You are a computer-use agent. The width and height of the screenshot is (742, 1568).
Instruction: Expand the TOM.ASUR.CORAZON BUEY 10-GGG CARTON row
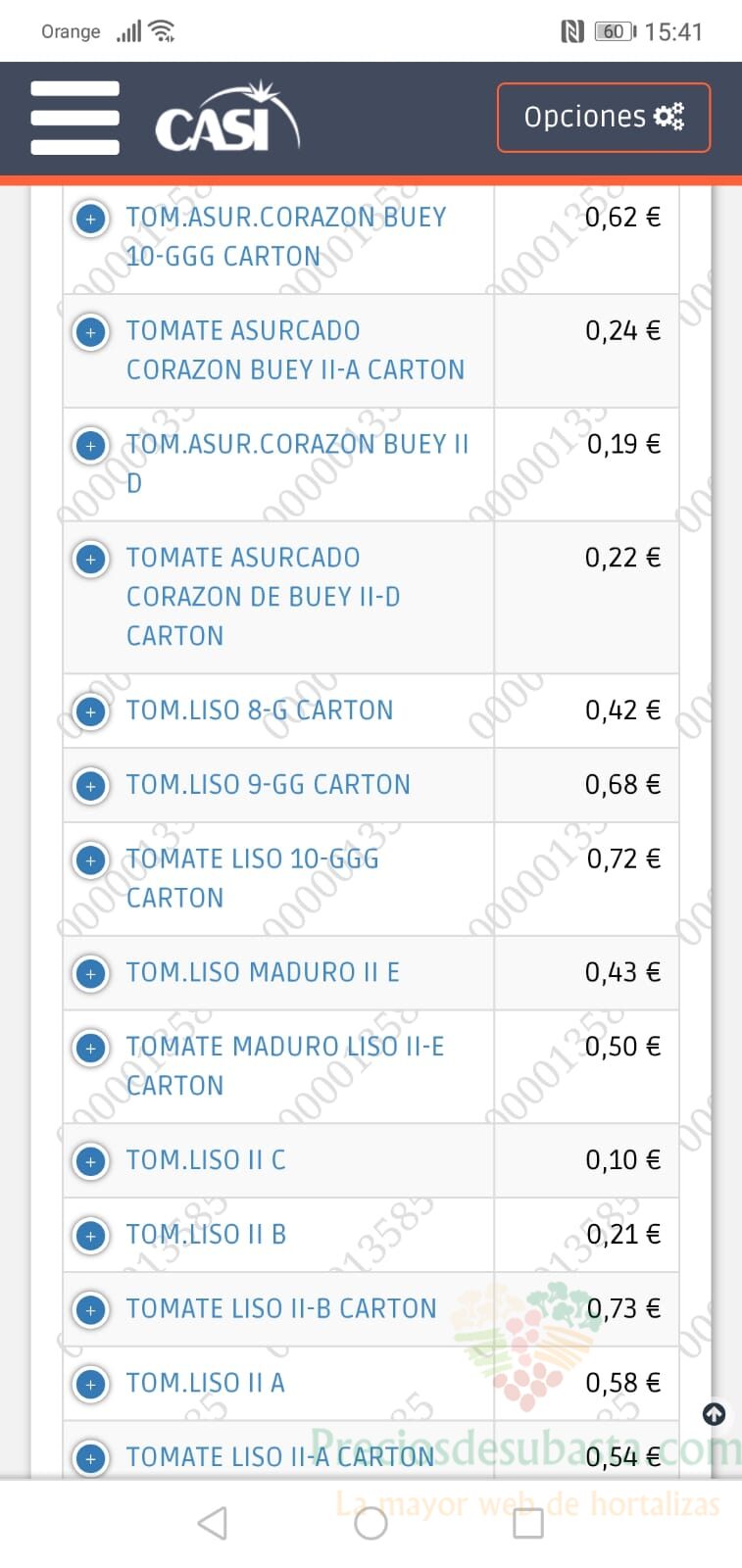91,219
